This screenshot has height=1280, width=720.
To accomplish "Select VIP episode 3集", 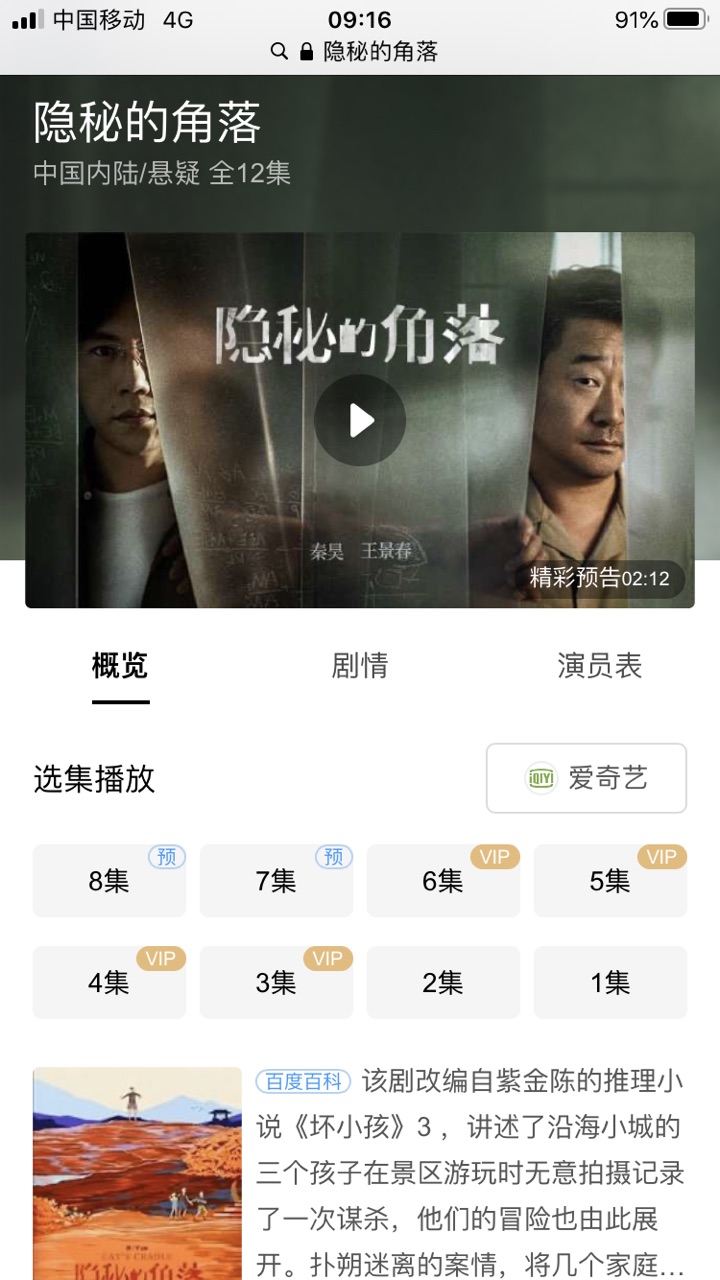I will (x=276, y=983).
